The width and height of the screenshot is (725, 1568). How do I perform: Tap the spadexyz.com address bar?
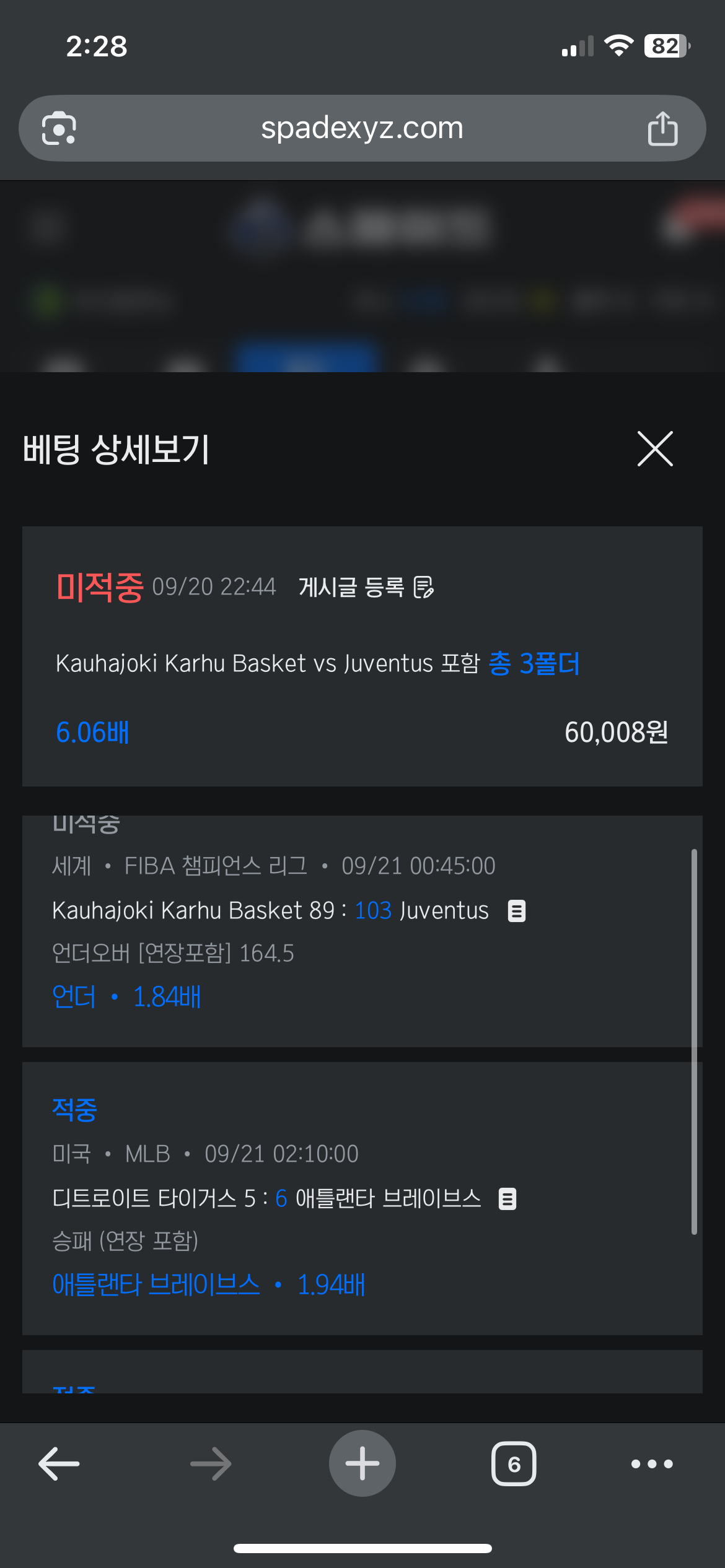362,128
